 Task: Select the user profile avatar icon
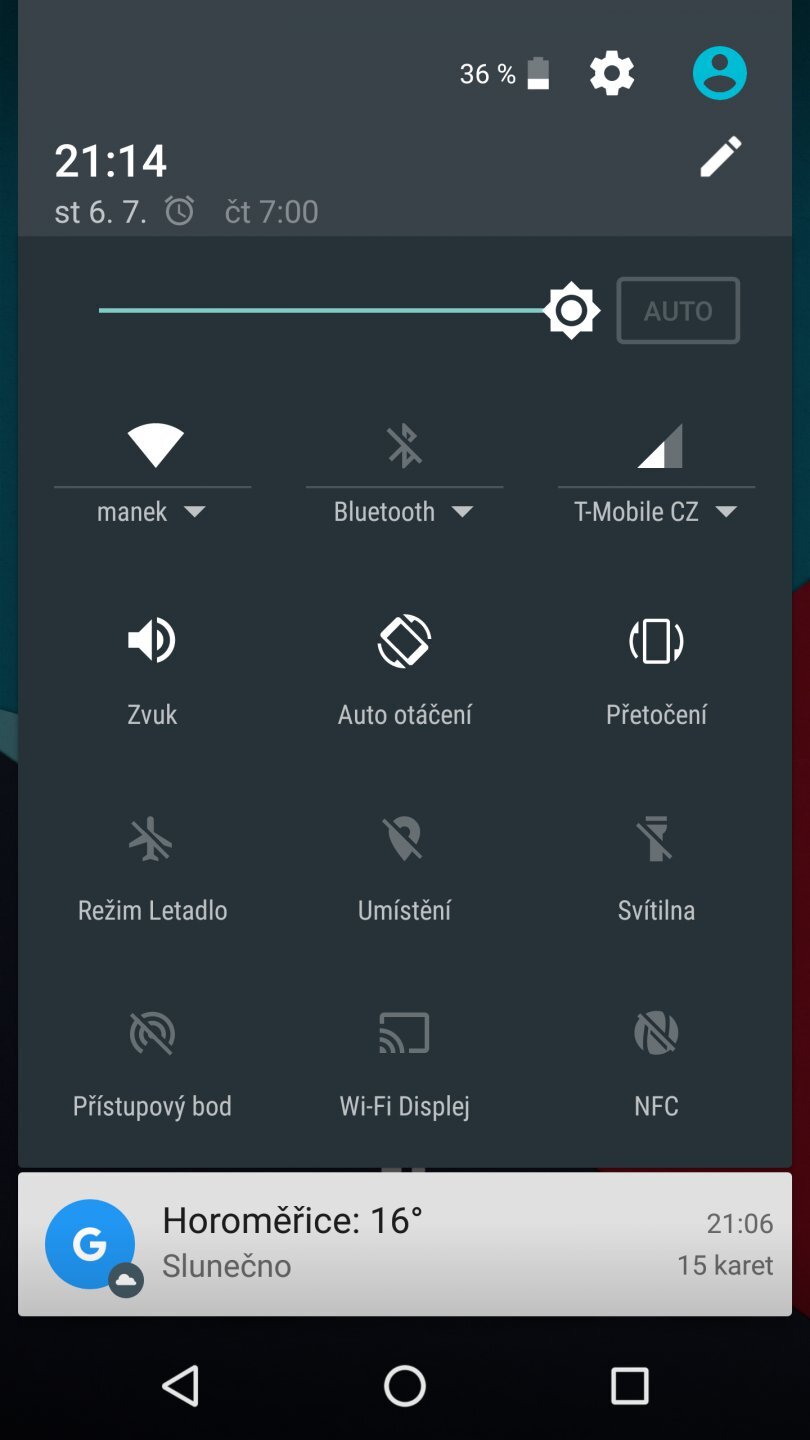point(719,72)
